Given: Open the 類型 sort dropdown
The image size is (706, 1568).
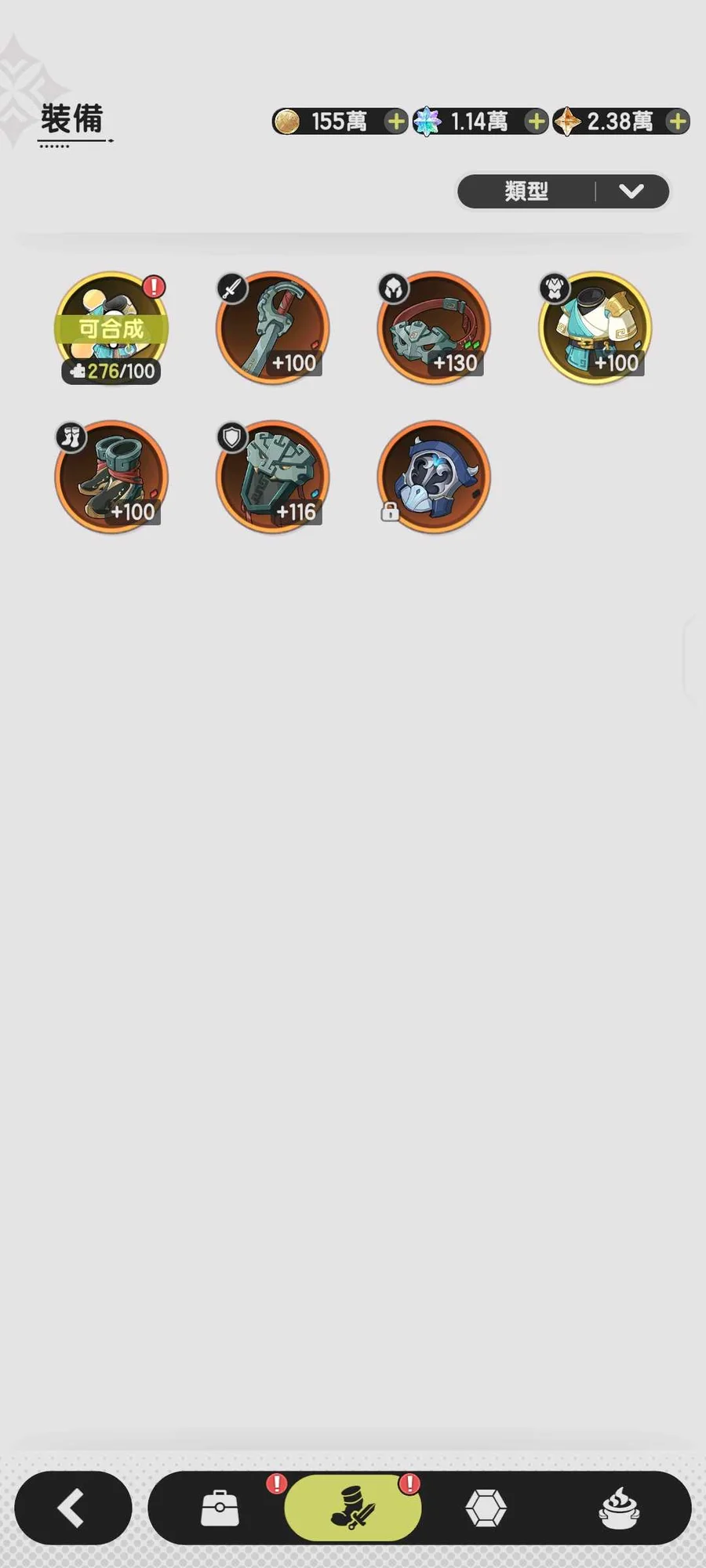Looking at the screenshot, I should pyautogui.click(x=562, y=191).
